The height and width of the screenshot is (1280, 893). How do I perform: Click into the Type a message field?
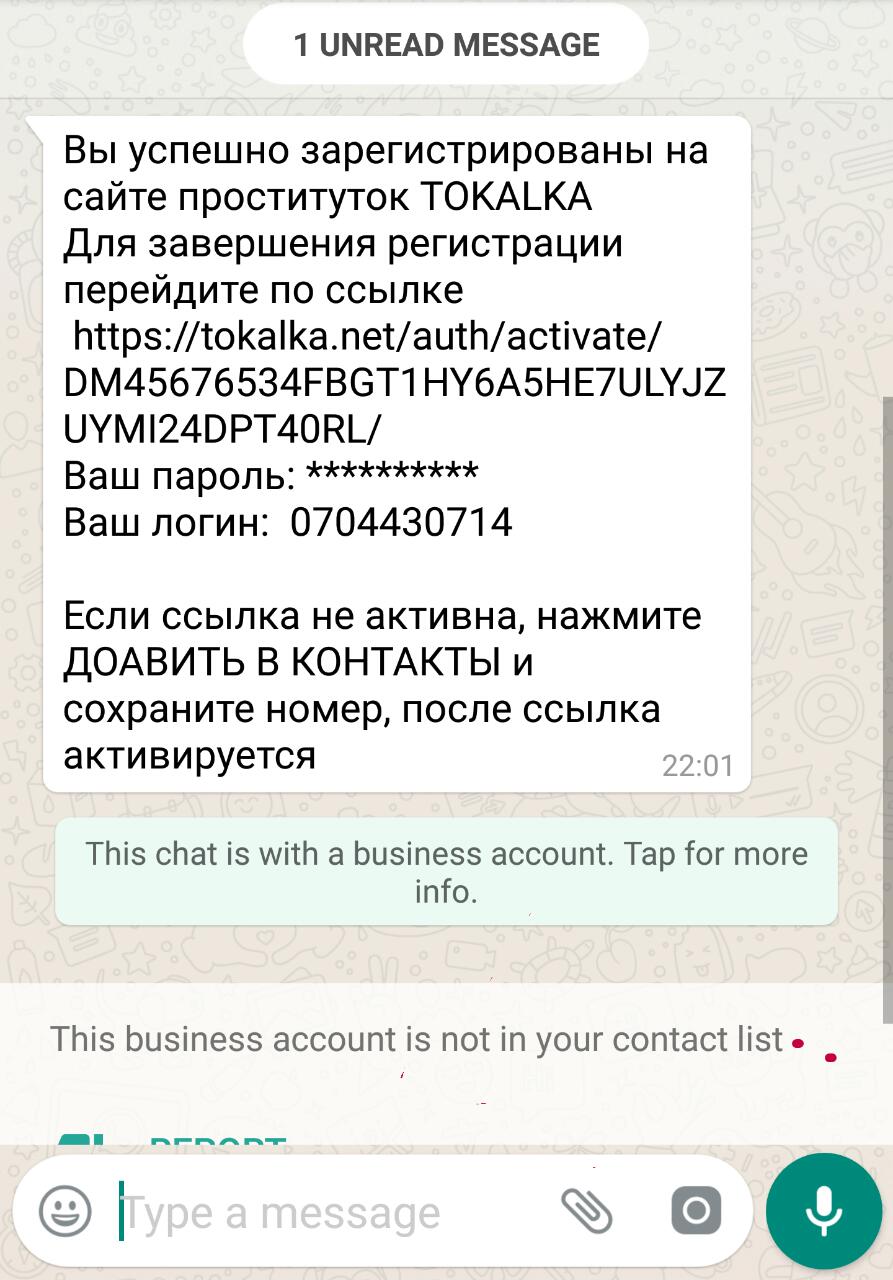[x=300, y=1211]
